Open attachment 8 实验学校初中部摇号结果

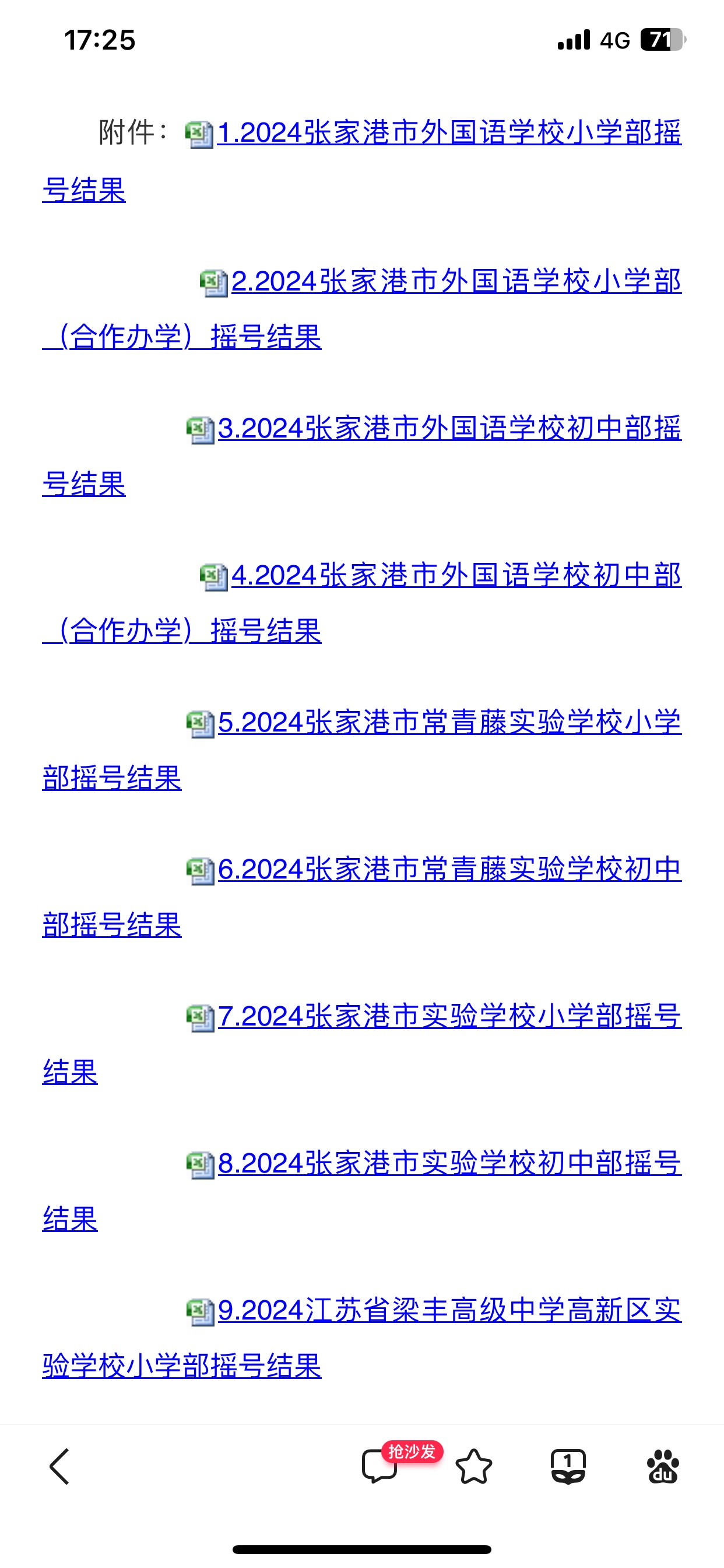pyautogui.click(x=449, y=1163)
